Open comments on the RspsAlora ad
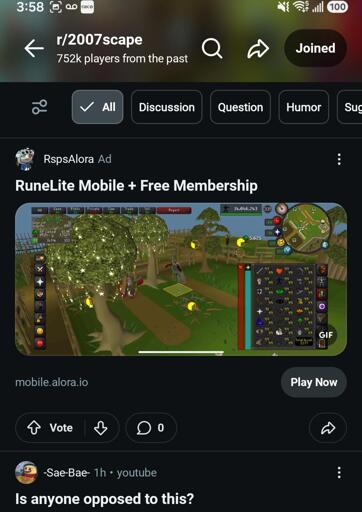362x512 pixels. coord(151,428)
